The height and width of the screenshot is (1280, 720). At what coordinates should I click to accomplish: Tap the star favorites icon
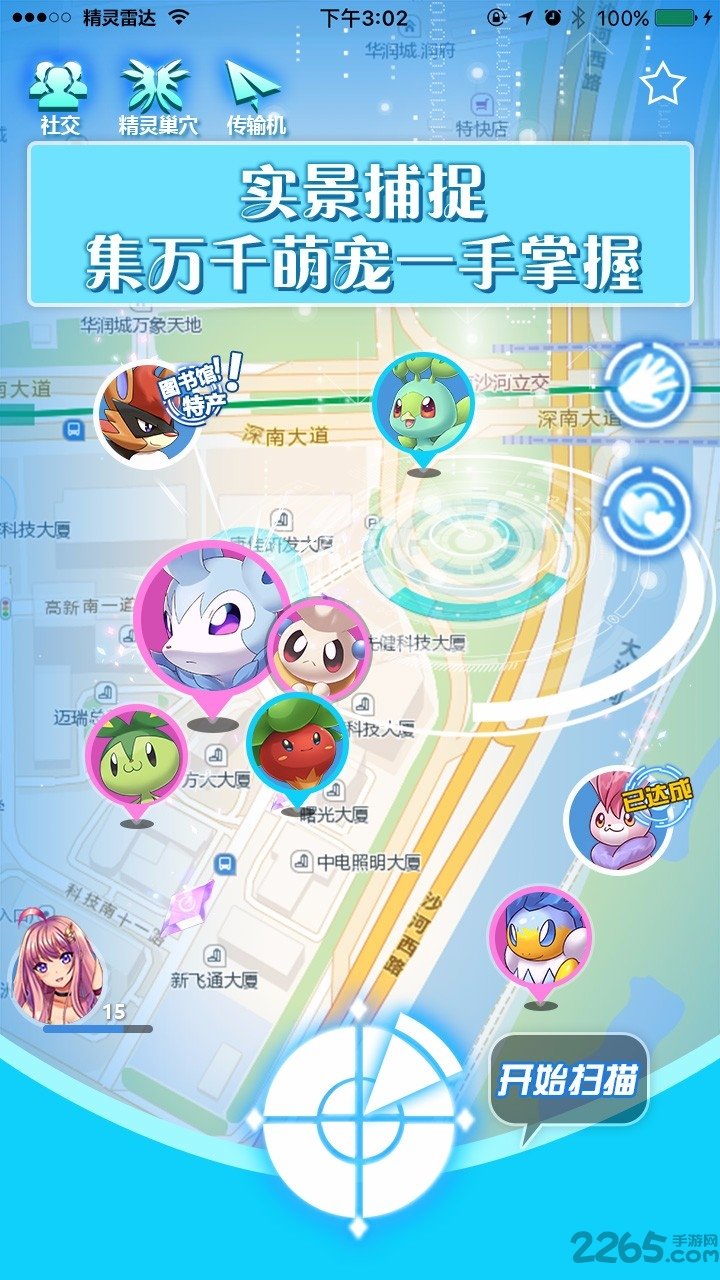661,84
